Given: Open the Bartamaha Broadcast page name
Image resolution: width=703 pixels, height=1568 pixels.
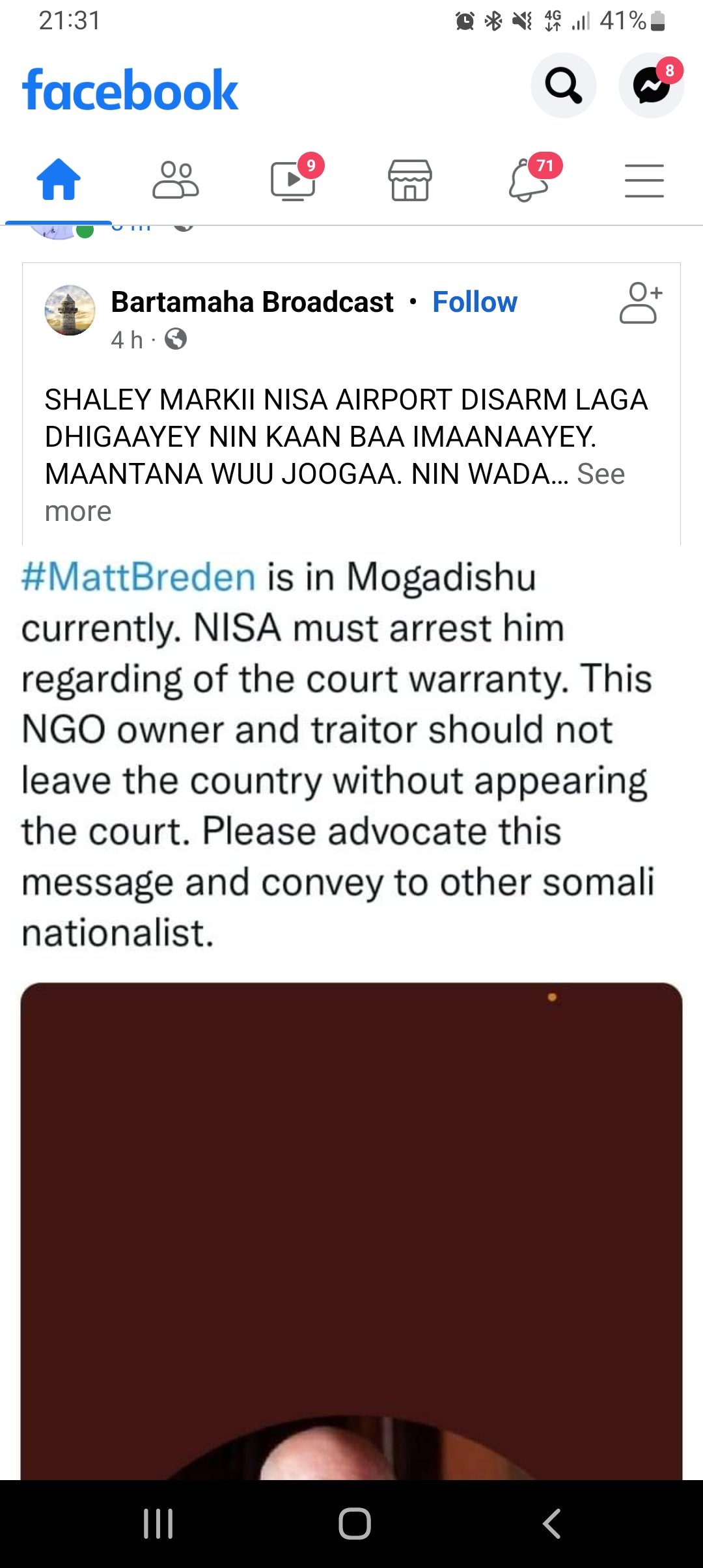Looking at the screenshot, I should [x=253, y=302].
